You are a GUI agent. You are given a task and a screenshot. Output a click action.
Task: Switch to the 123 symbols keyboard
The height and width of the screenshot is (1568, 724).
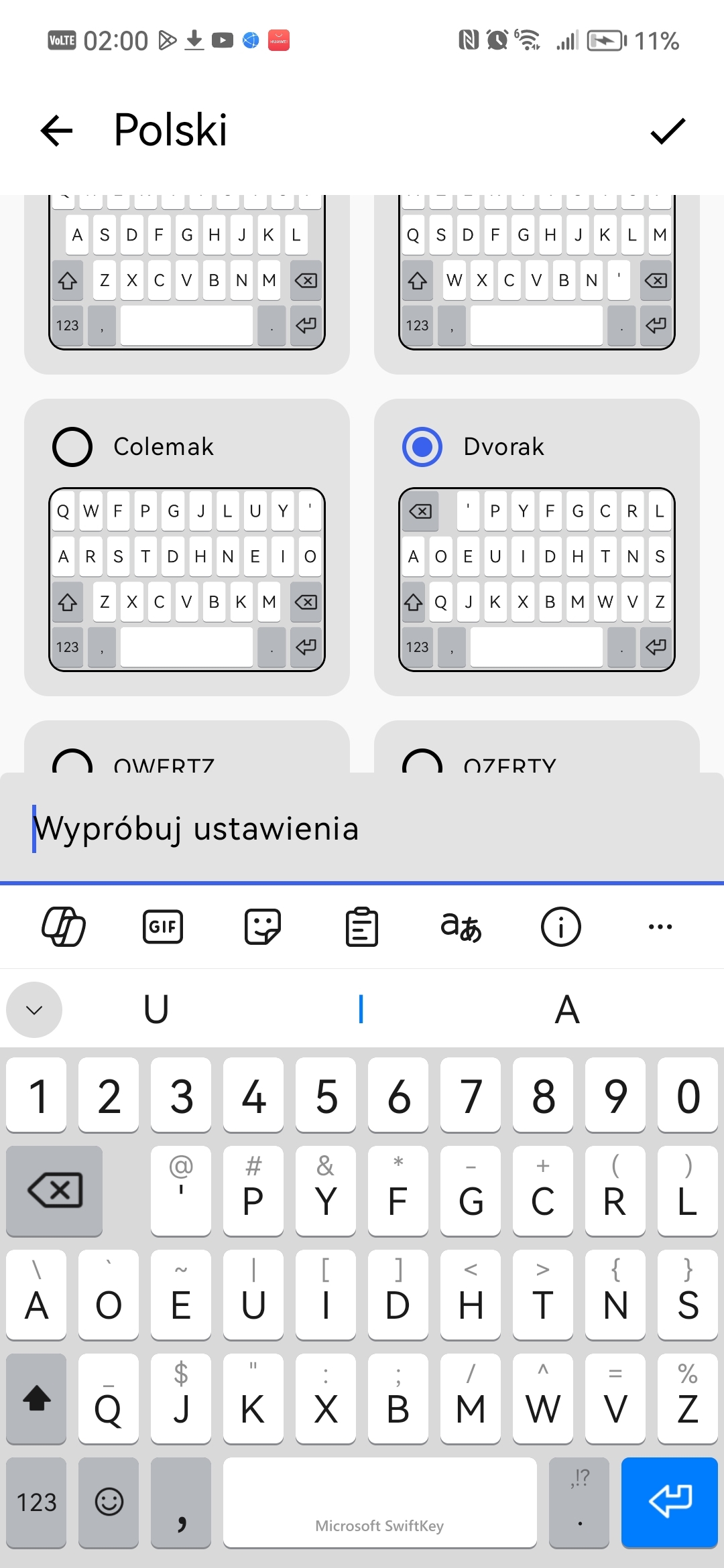click(36, 1502)
